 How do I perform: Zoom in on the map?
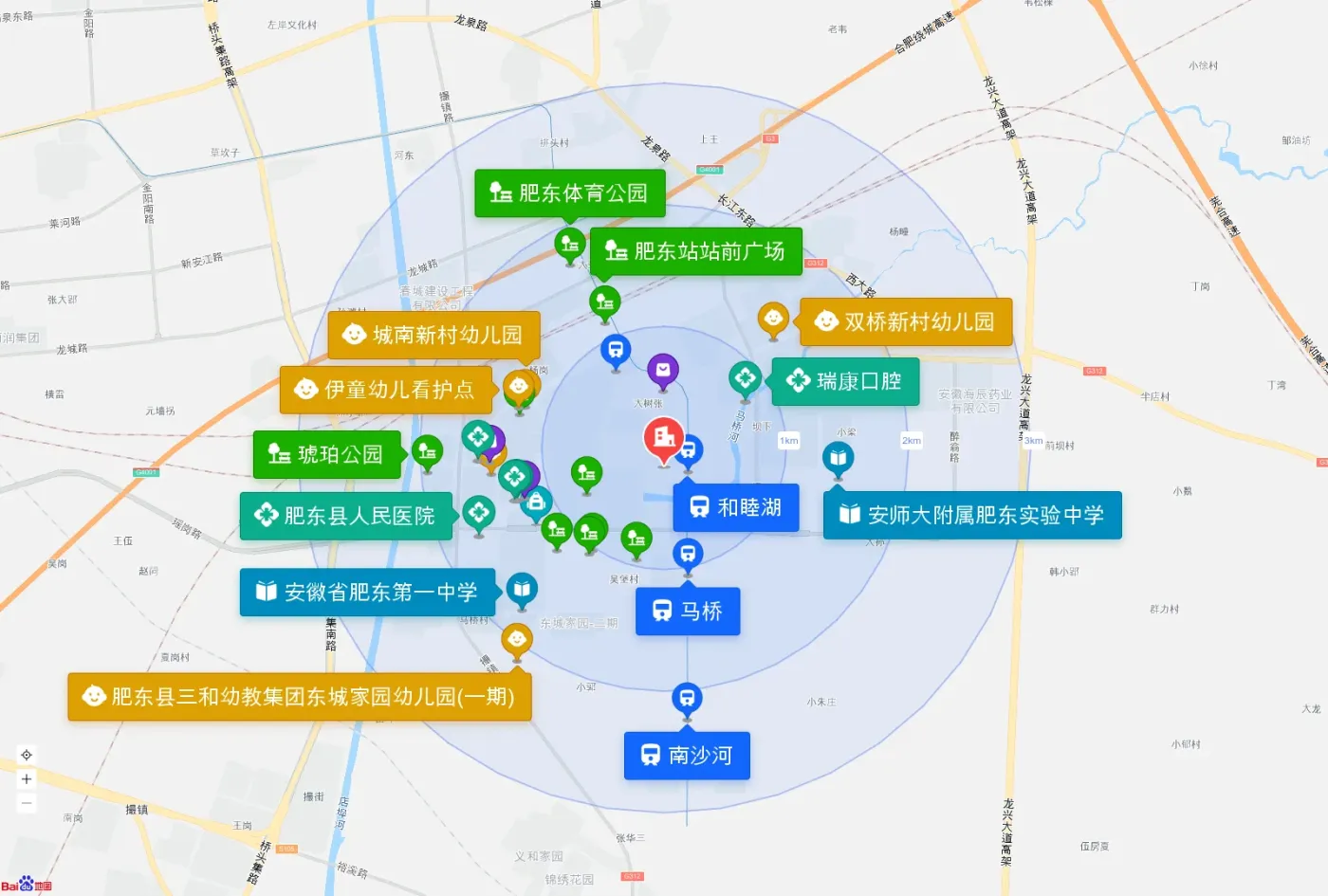(27, 779)
